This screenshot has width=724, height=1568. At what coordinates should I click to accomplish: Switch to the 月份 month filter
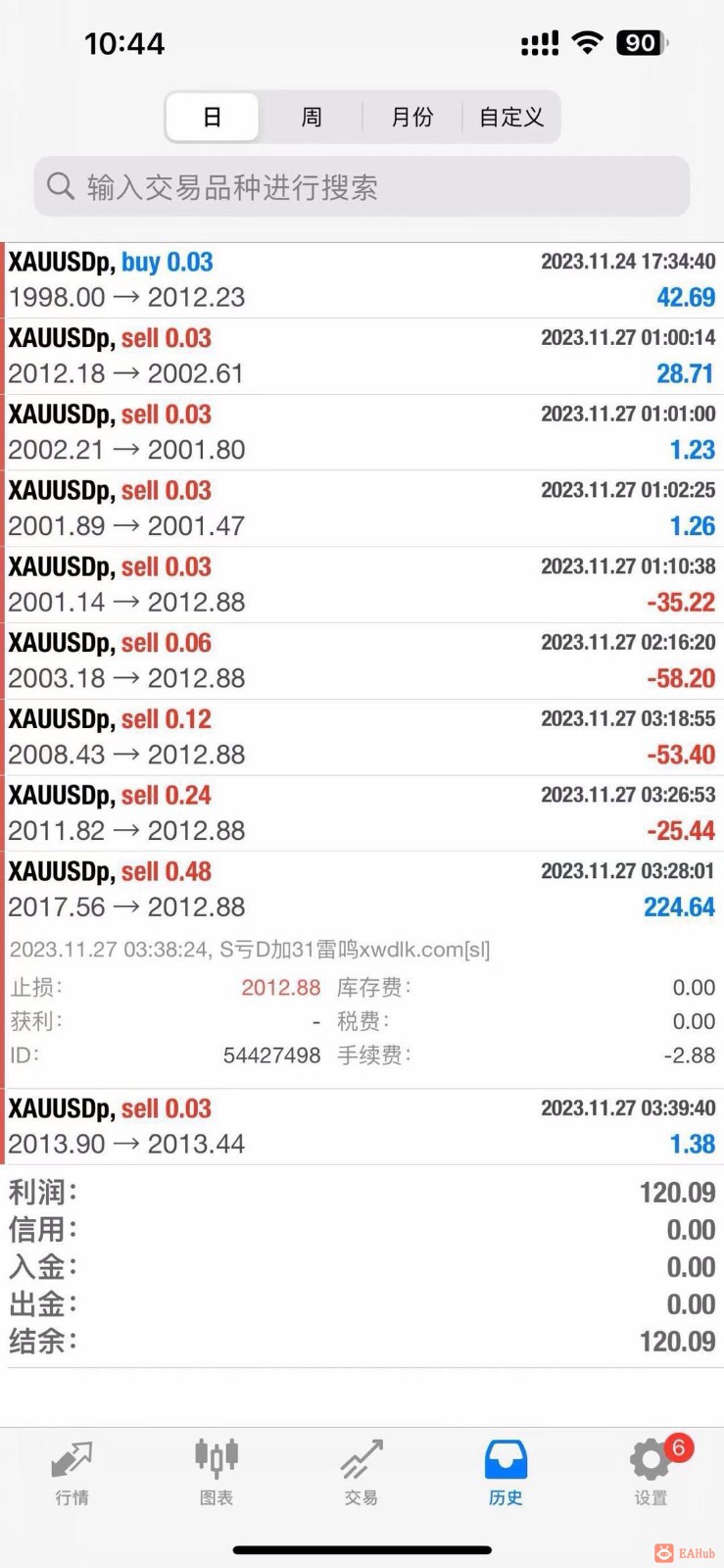coord(411,118)
